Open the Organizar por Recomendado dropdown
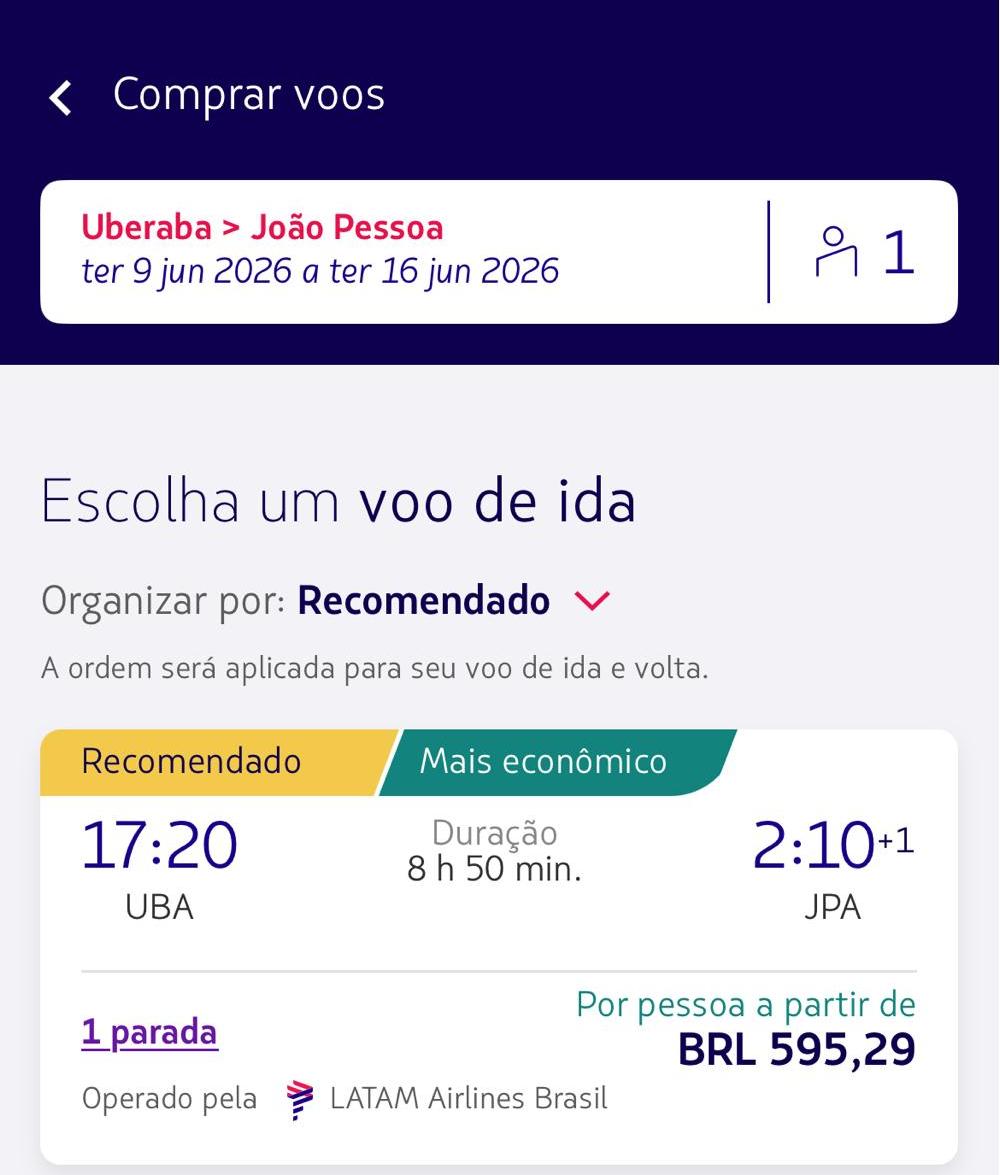The height and width of the screenshot is (1175, 1000). (592, 601)
